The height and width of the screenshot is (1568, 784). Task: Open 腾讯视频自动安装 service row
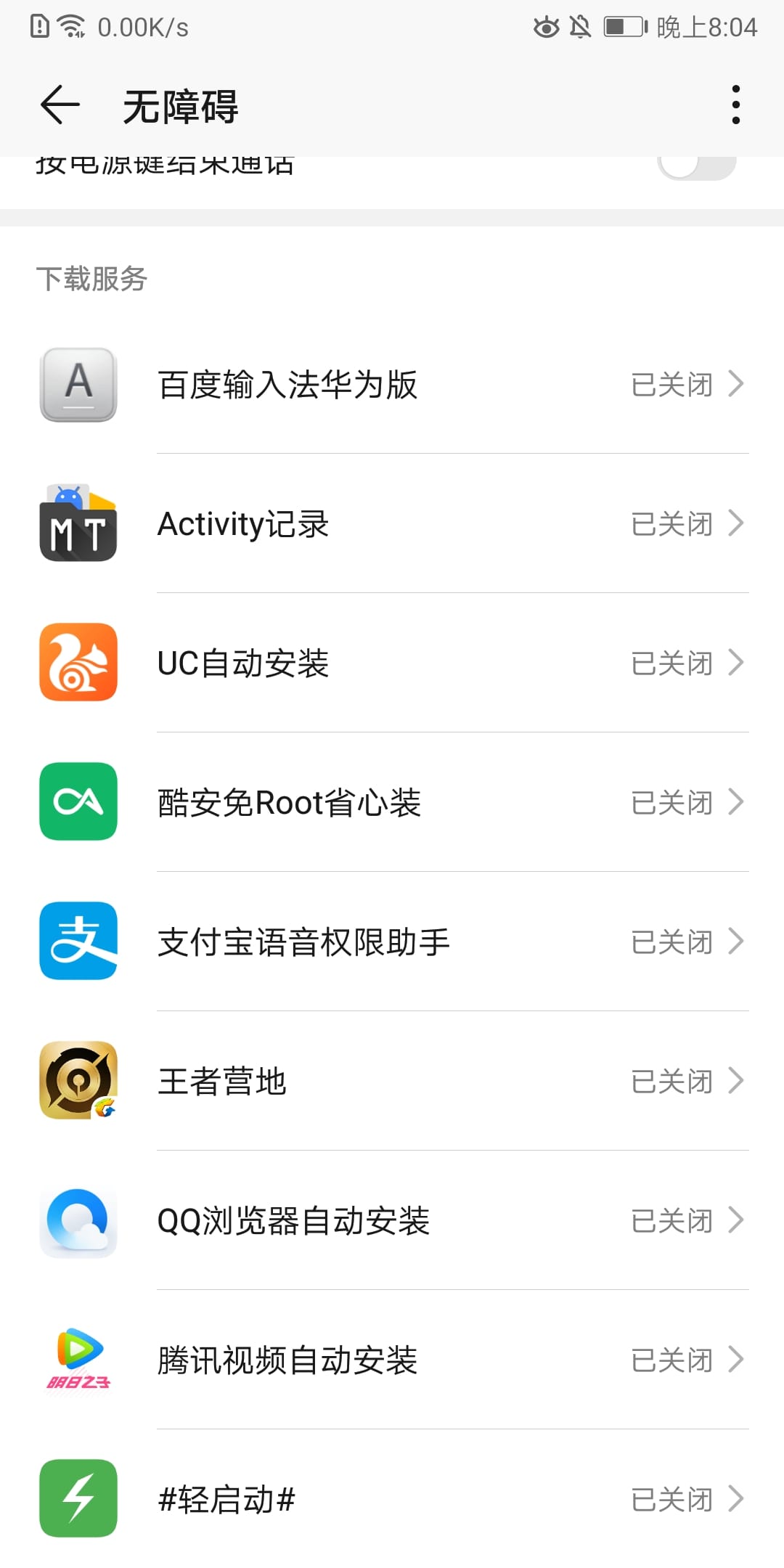[392, 1360]
